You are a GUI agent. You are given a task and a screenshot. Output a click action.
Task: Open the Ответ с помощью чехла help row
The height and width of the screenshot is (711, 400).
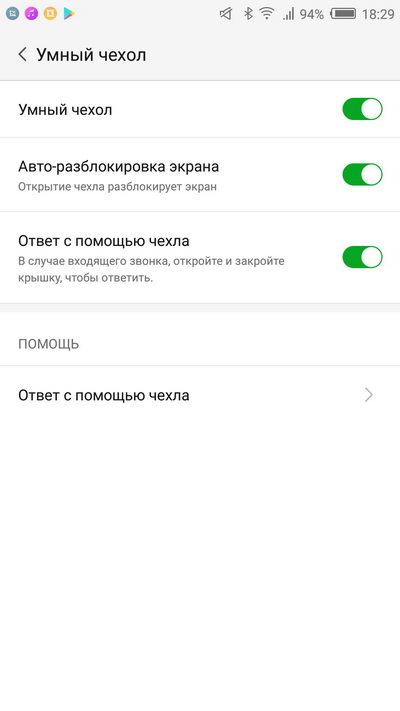point(200,395)
